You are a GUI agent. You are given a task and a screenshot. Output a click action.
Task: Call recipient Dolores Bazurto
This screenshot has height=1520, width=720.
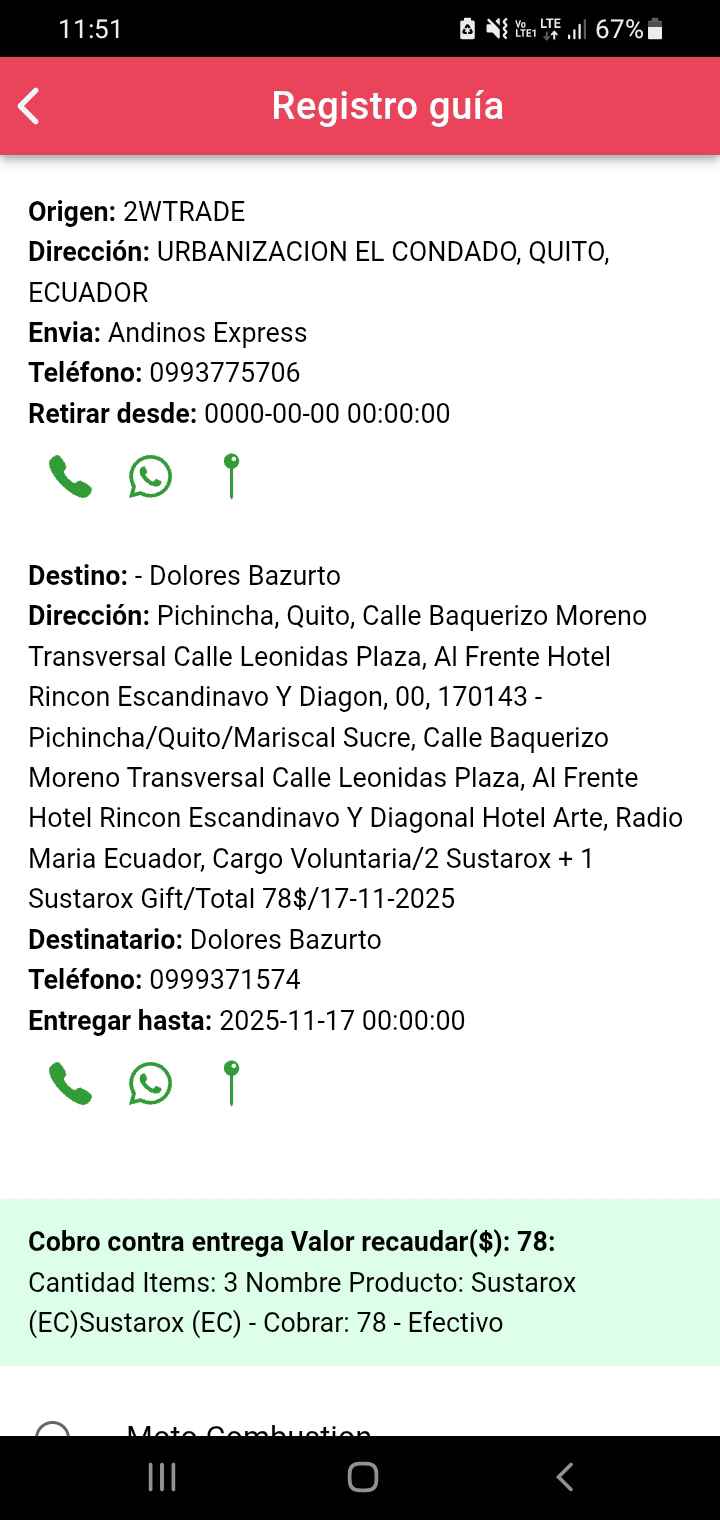(x=70, y=1083)
